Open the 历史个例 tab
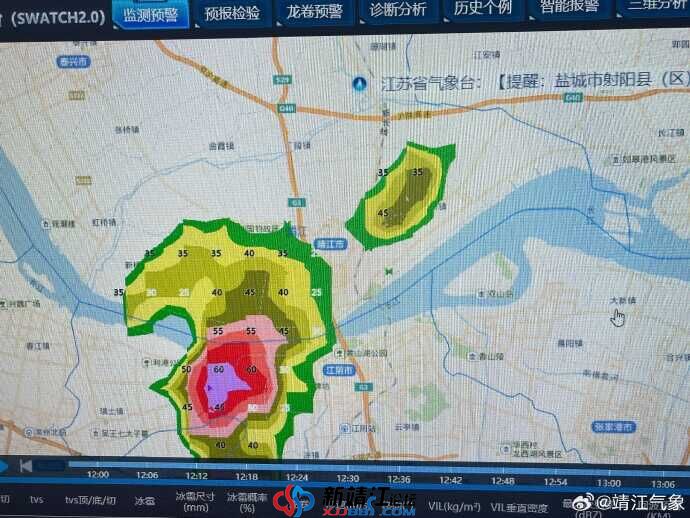Screen dimensions: 690x518 [x=485, y=8]
